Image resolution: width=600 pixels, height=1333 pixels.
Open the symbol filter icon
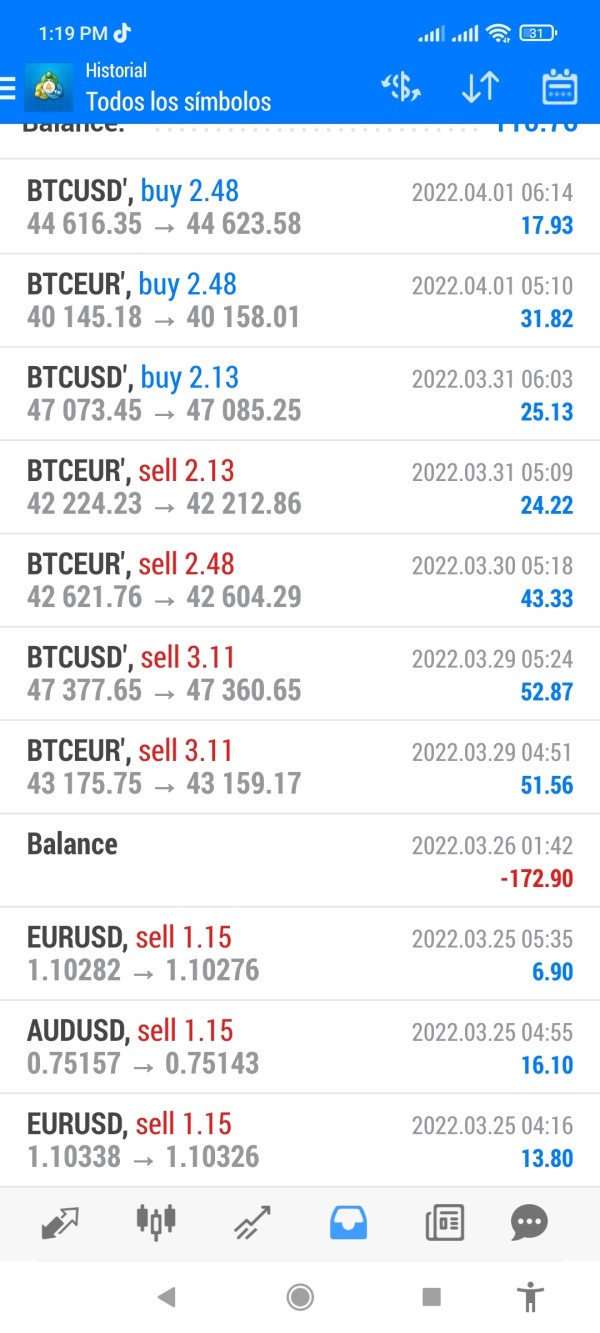401,88
